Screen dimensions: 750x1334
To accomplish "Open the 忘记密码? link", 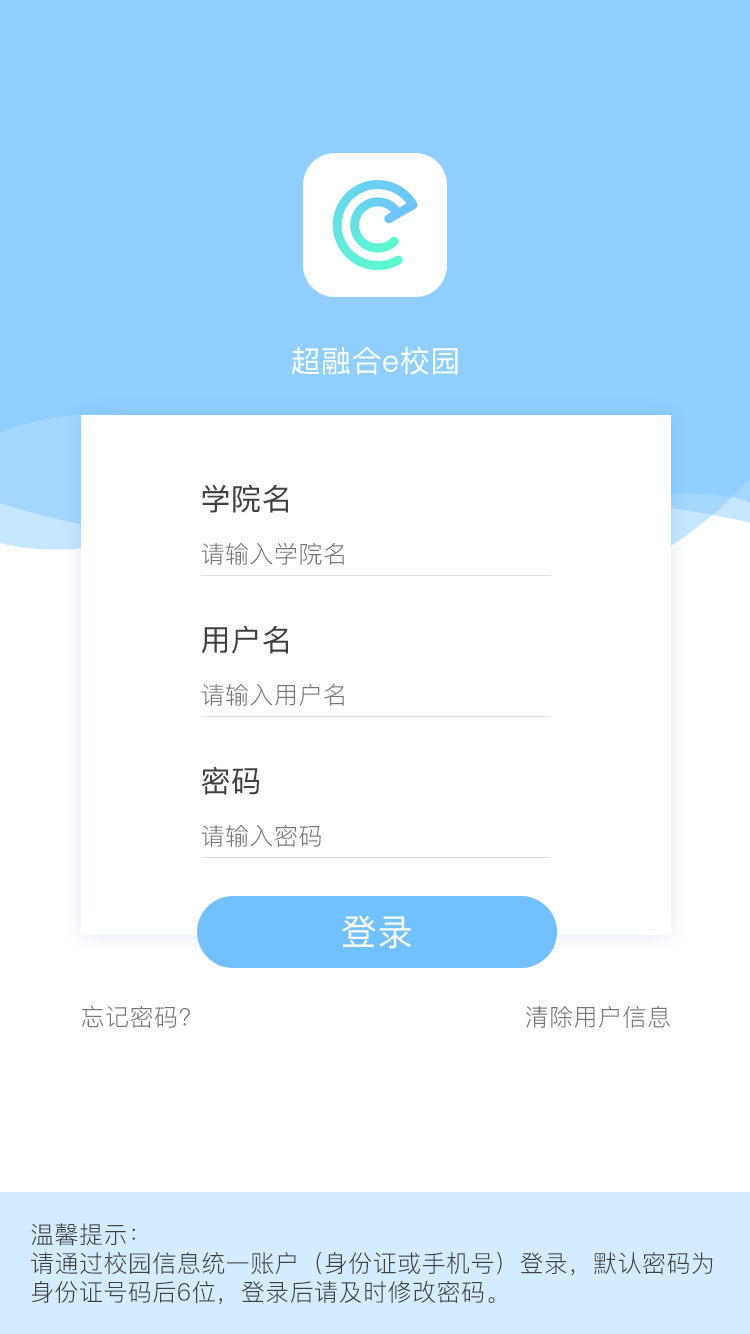I will click(x=136, y=1017).
